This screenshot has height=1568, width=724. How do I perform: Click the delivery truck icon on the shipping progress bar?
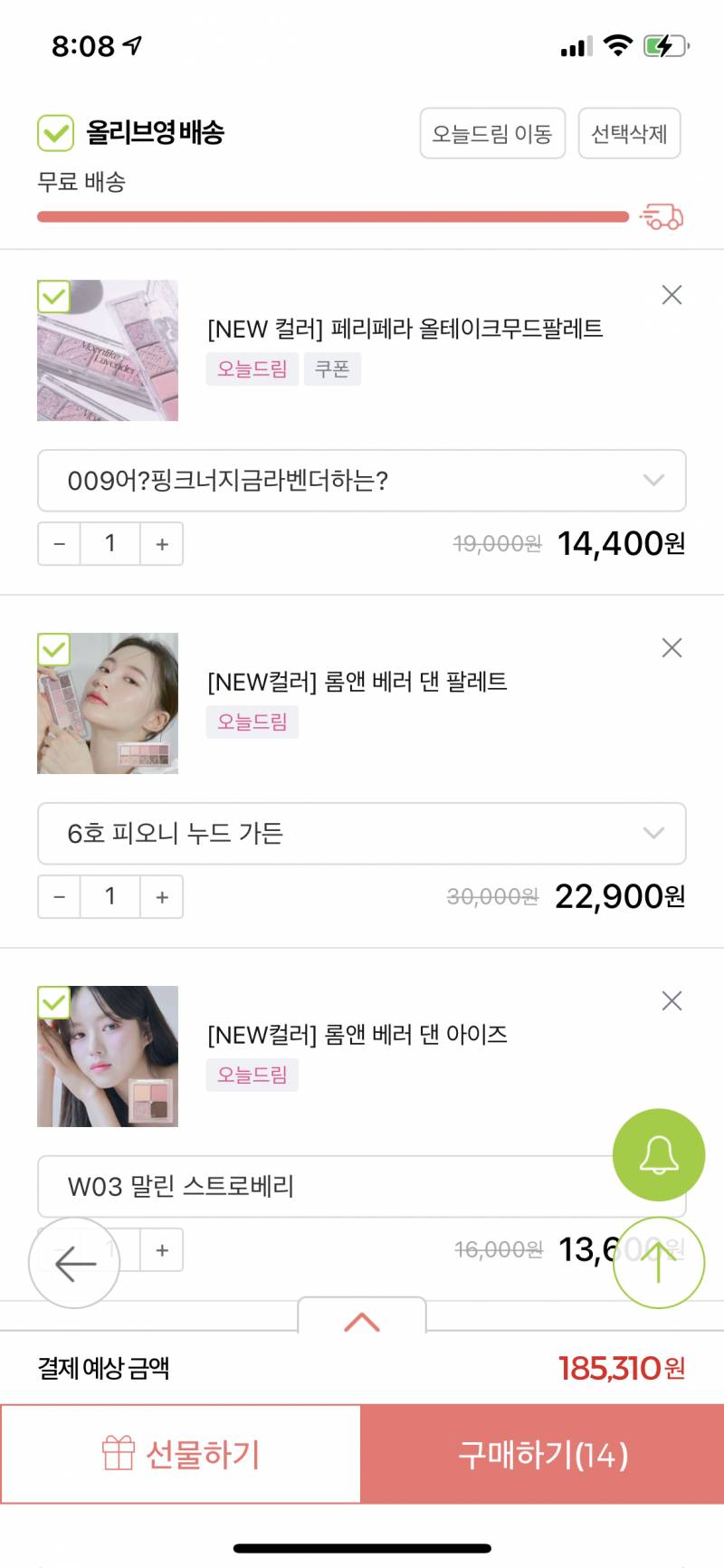662,215
